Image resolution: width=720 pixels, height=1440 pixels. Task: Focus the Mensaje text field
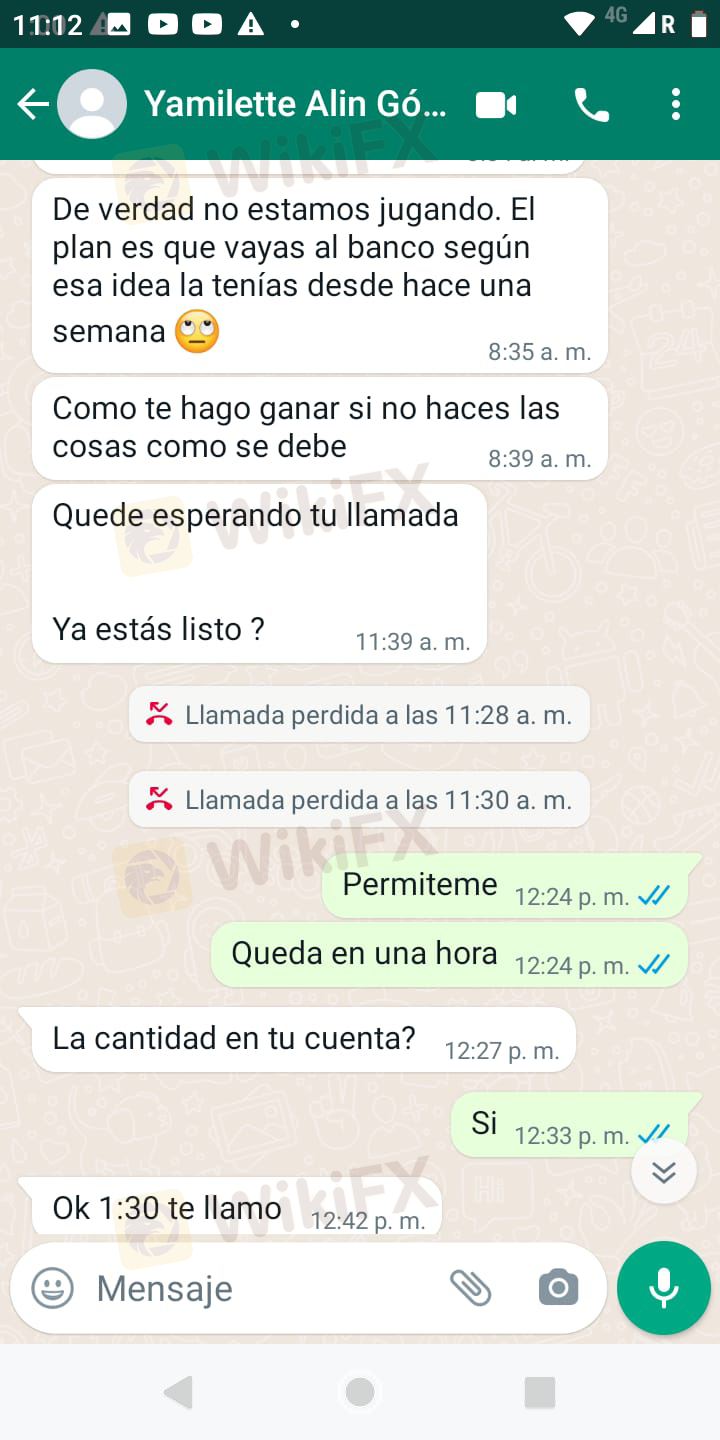[262, 1288]
